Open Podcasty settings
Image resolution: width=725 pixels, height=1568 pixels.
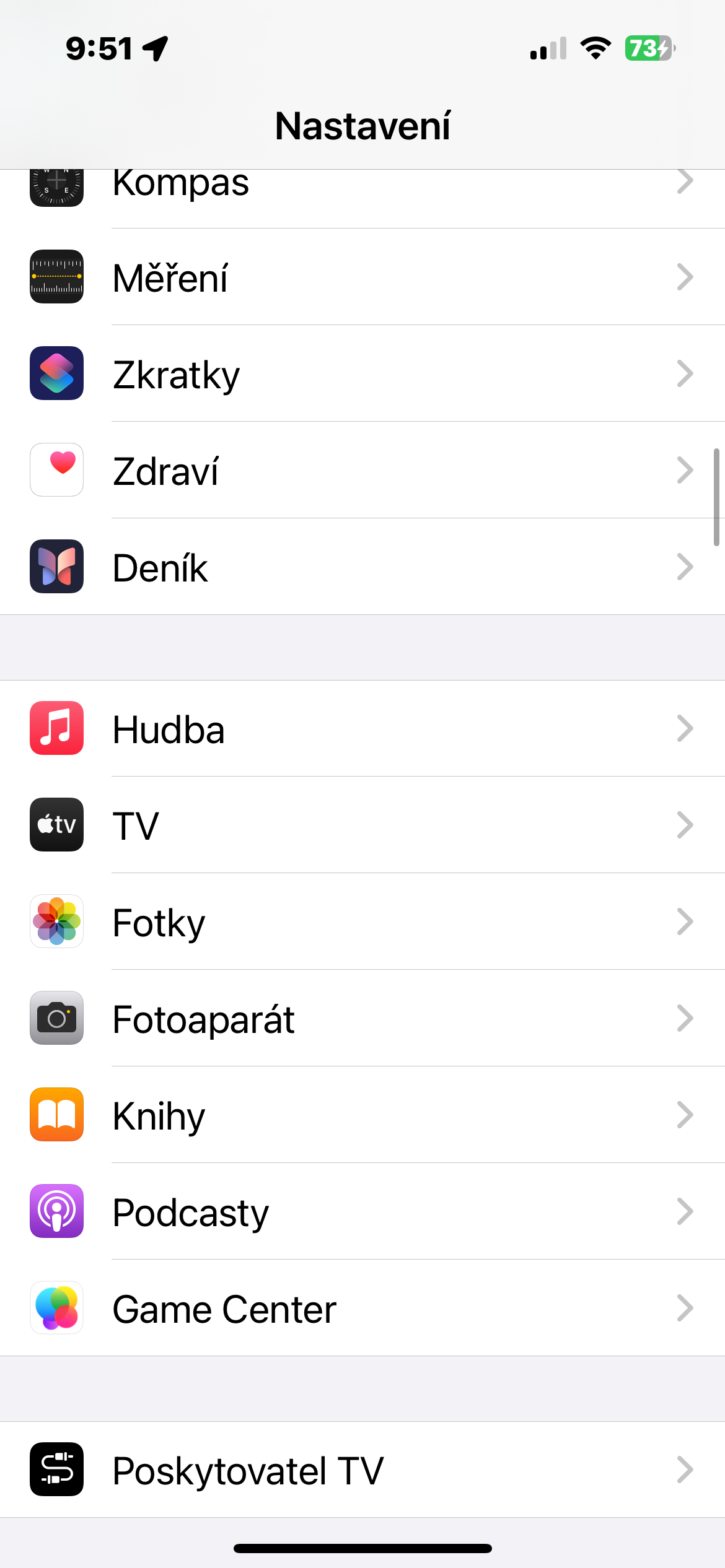(x=362, y=1211)
